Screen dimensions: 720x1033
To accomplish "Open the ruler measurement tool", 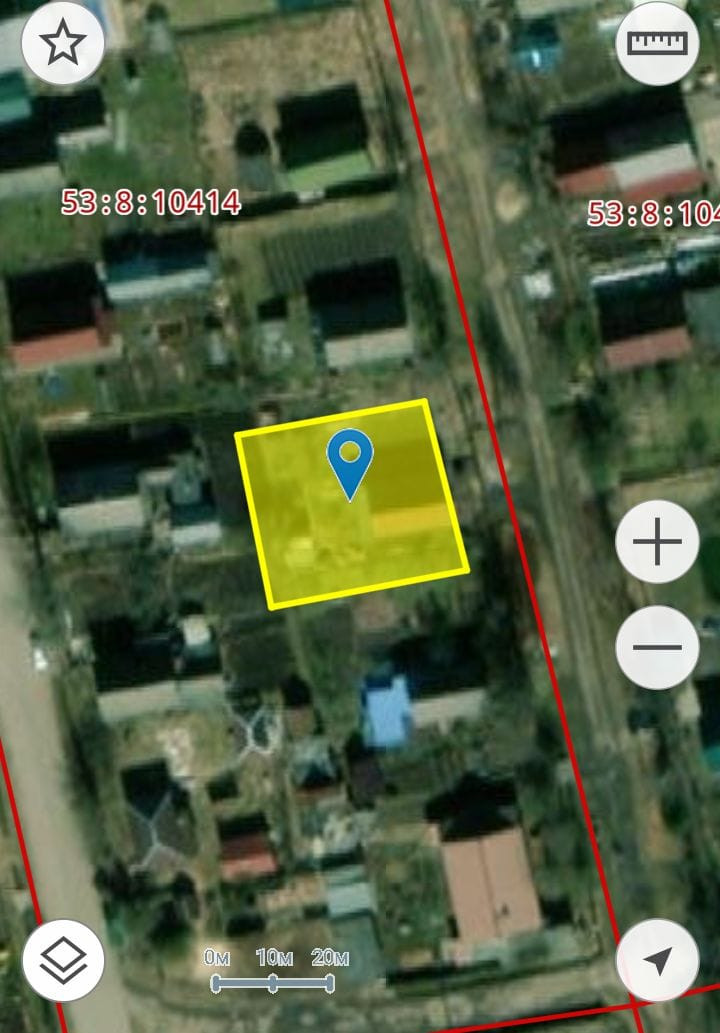I will point(657,43).
